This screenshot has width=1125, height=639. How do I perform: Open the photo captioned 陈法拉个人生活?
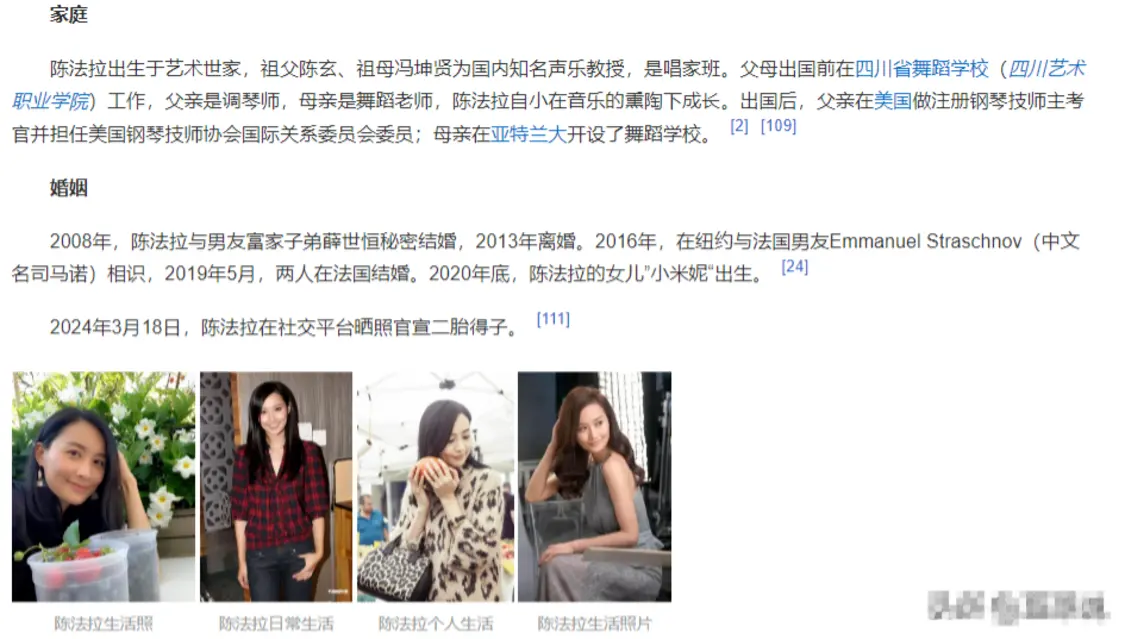coord(435,486)
